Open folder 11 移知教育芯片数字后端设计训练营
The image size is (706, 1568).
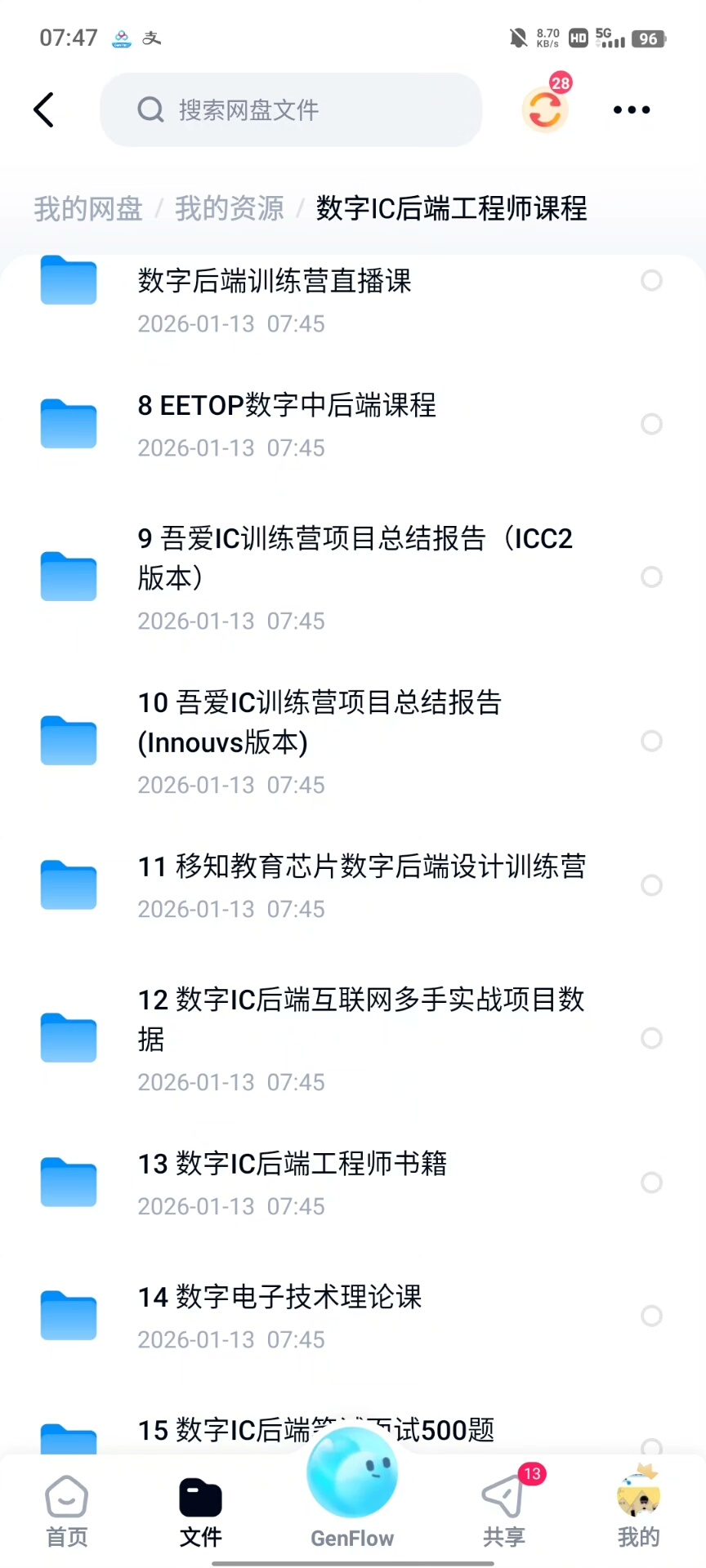(361, 866)
